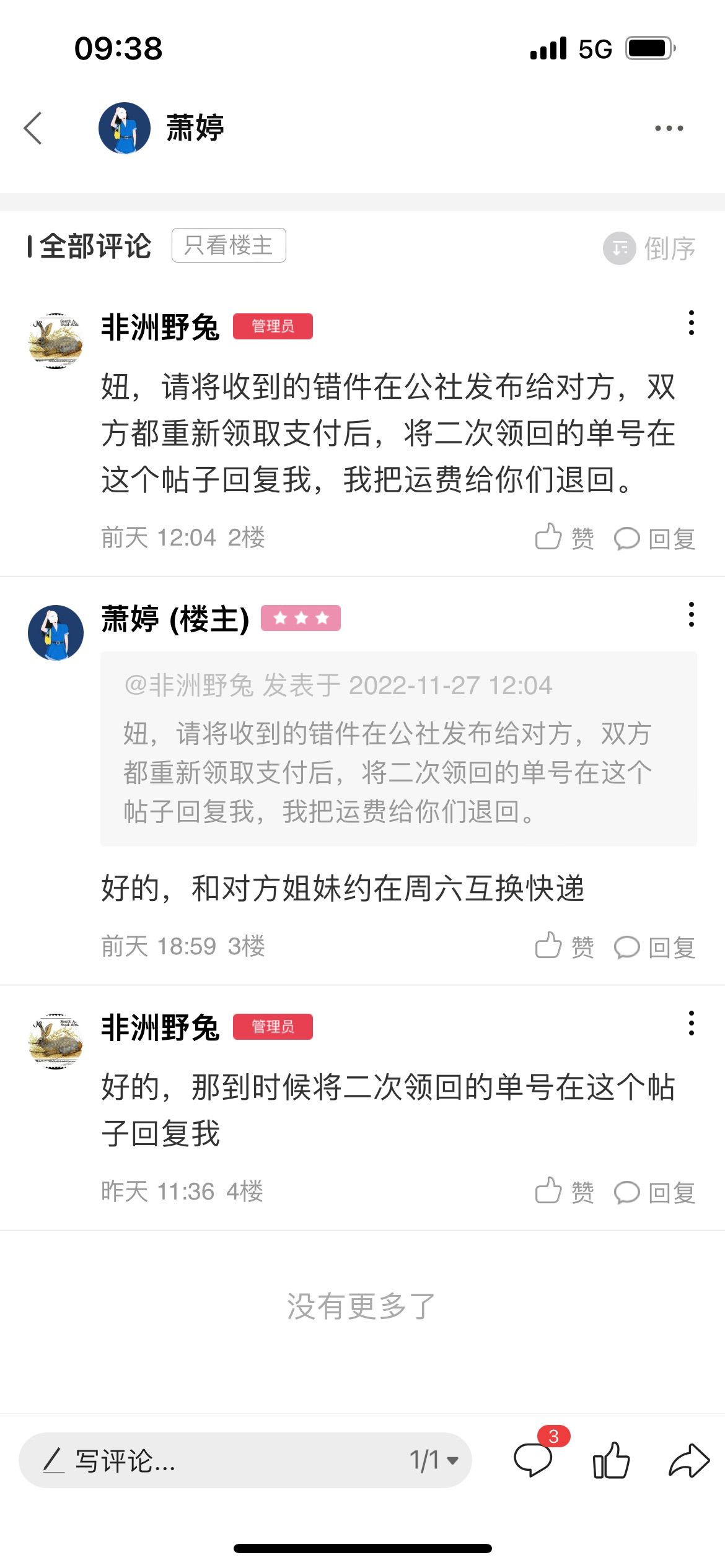Open more options on the 2楼 comment
The height and width of the screenshot is (1568, 725).
tap(692, 323)
